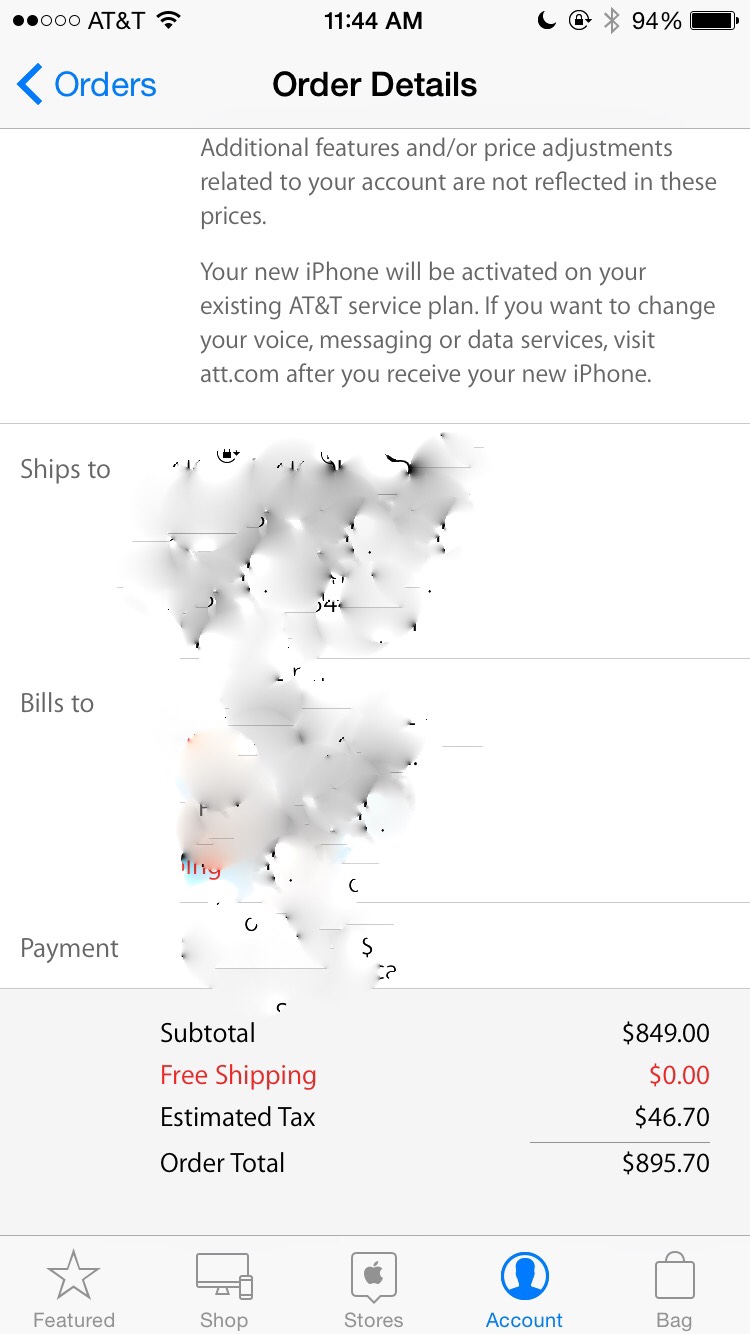750x1334 pixels.
Task: Go back to Orders
Action: [x=87, y=85]
